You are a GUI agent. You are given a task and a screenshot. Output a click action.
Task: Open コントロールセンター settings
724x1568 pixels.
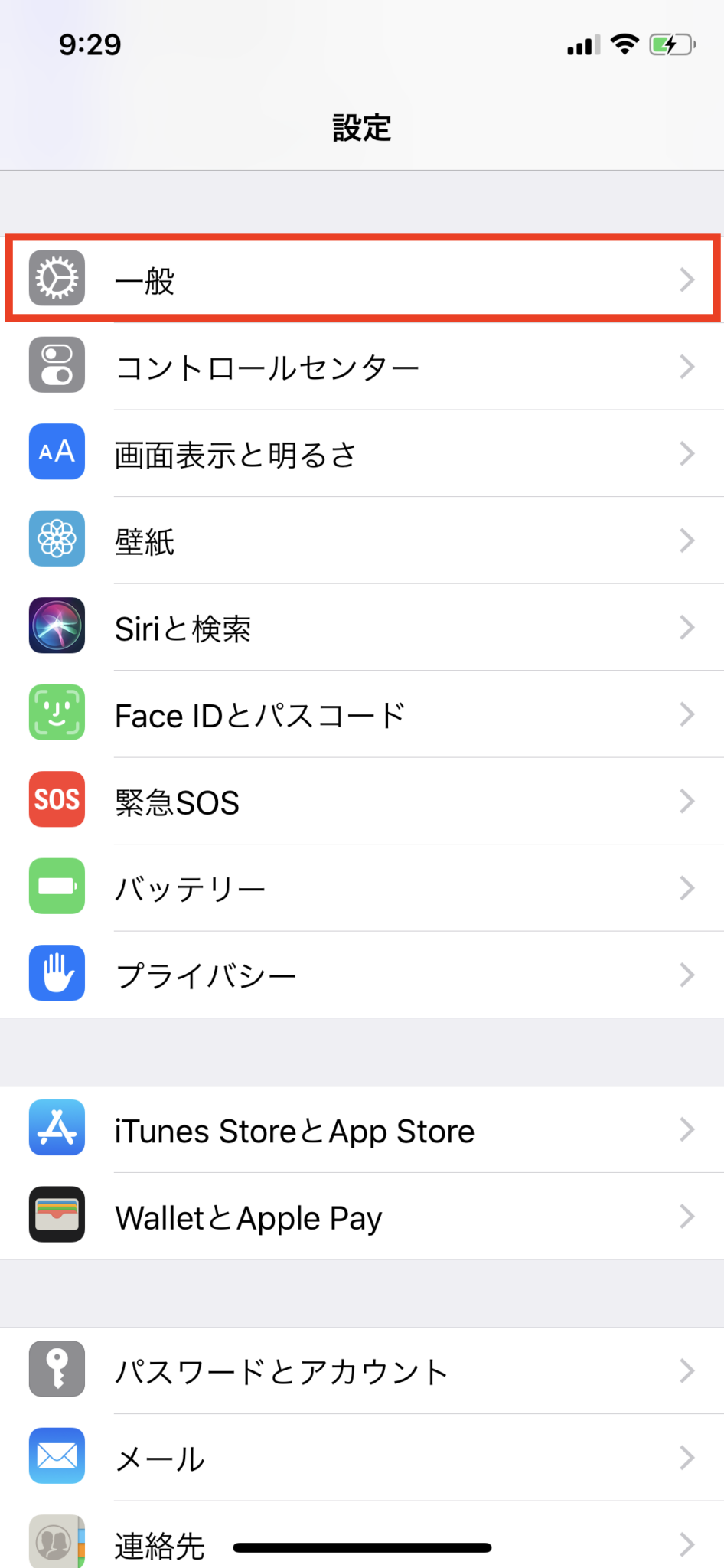[361, 367]
